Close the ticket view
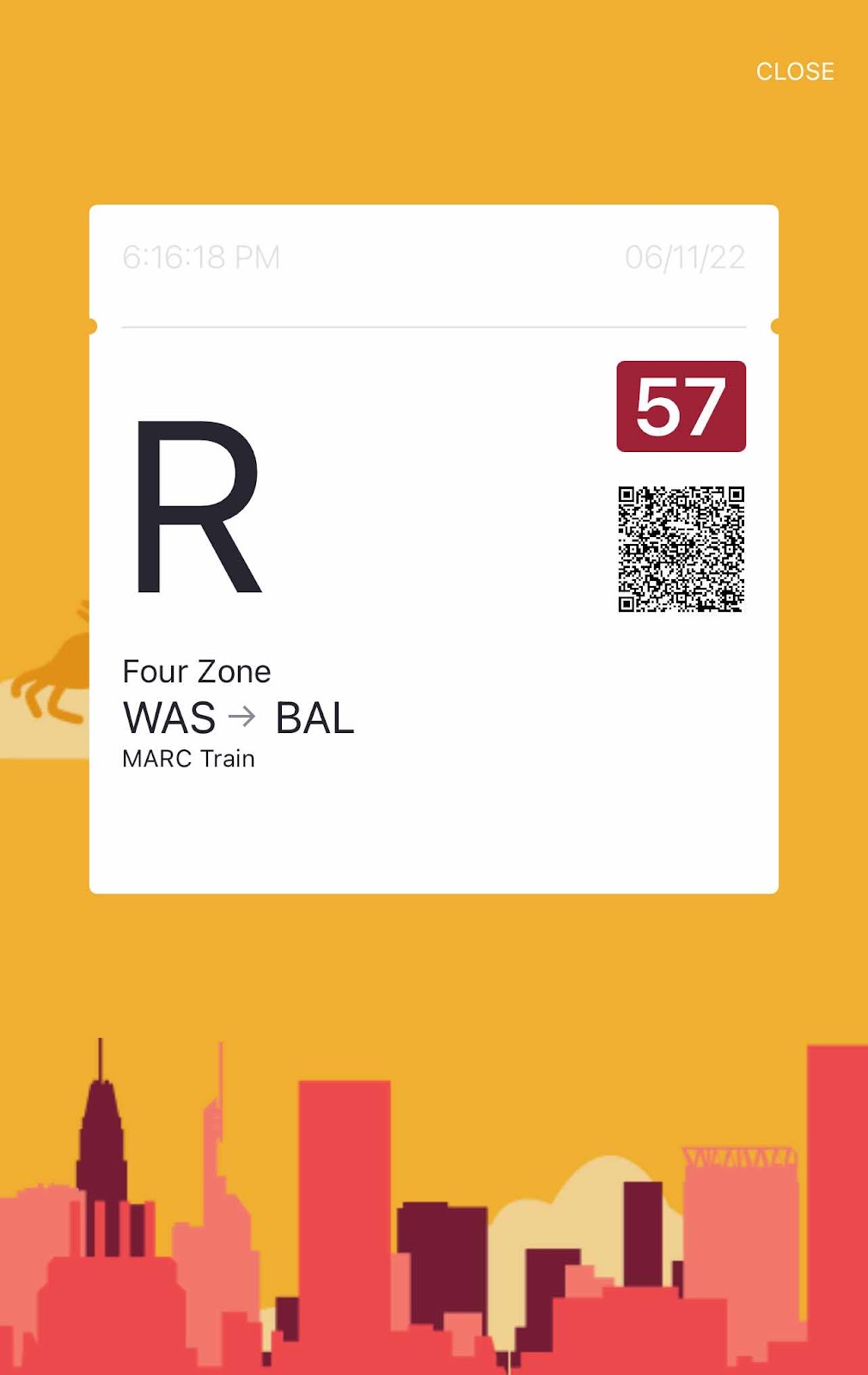Image resolution: width=868 pixels, height=1375 pixels. (x=794, y=71)
